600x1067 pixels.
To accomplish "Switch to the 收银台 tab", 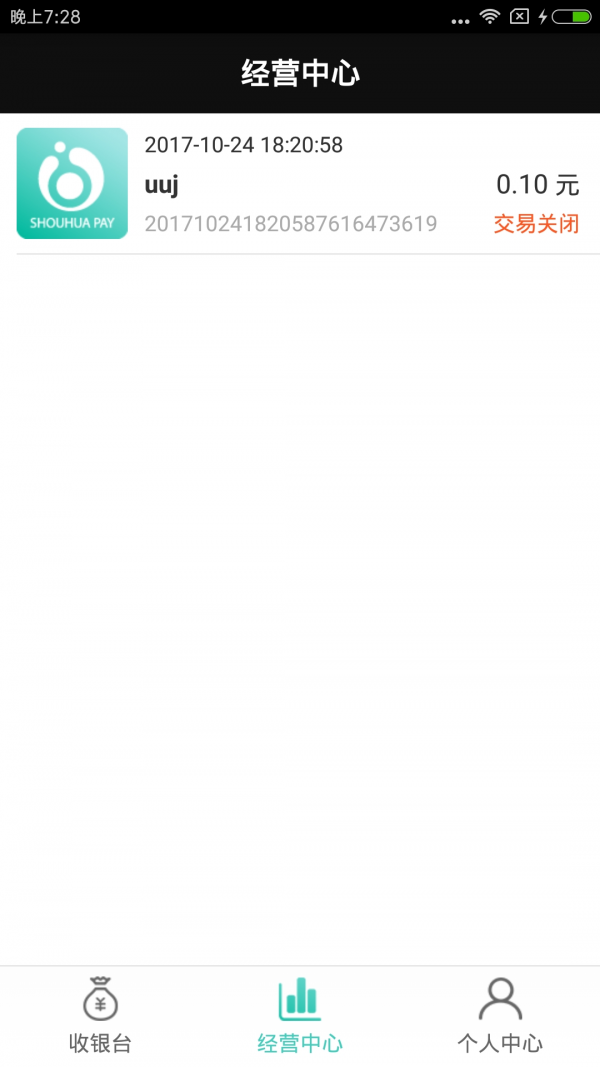I will pos(100,1016).
